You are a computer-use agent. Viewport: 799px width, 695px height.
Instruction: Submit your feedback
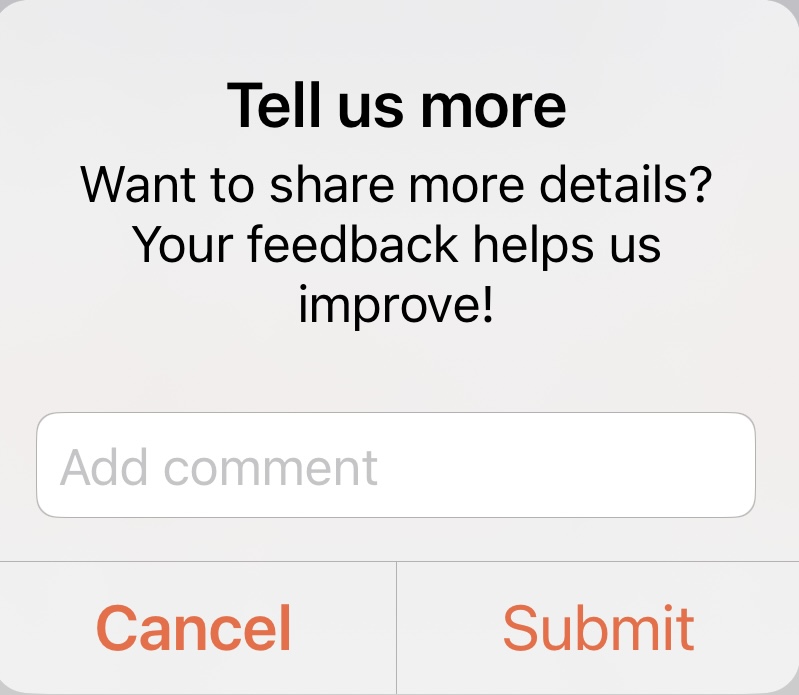[x=598, y=628]
